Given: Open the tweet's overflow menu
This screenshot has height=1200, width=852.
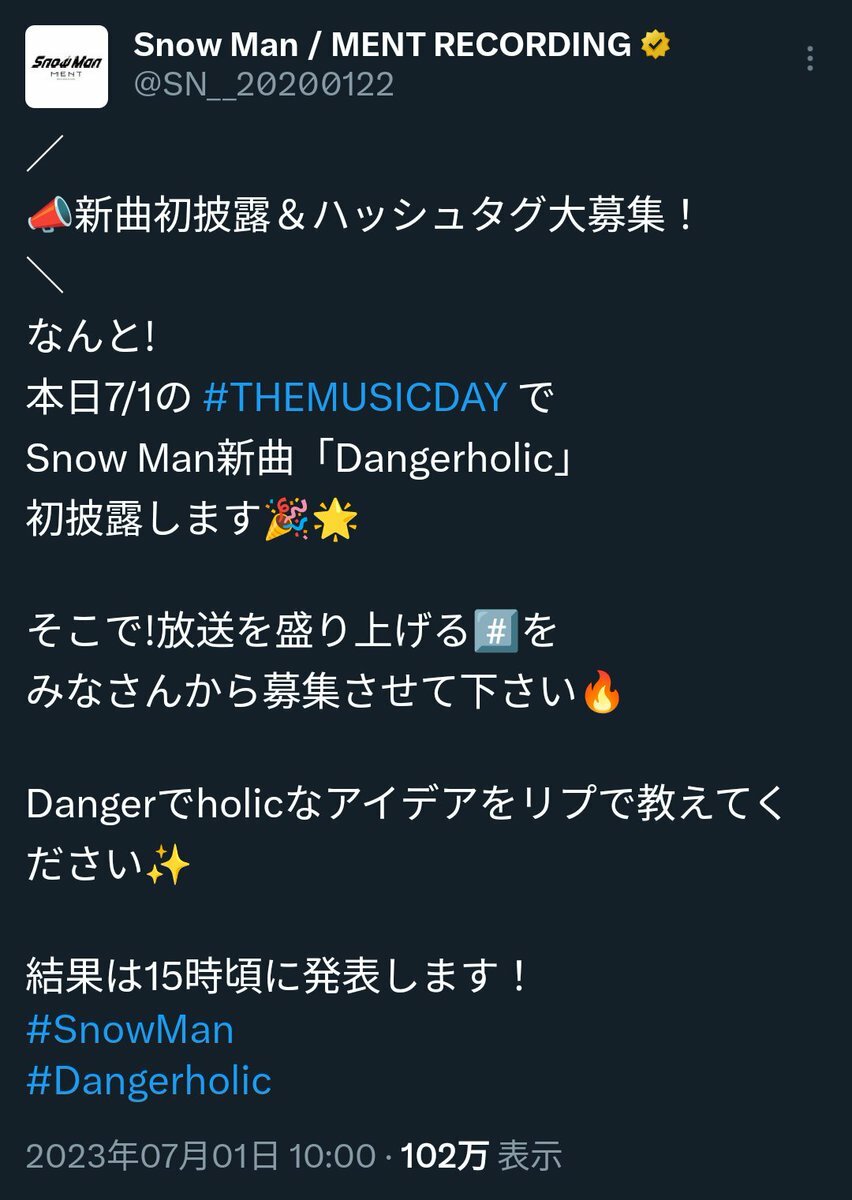Looking at the screenshot, I should (x=810, y=58).
